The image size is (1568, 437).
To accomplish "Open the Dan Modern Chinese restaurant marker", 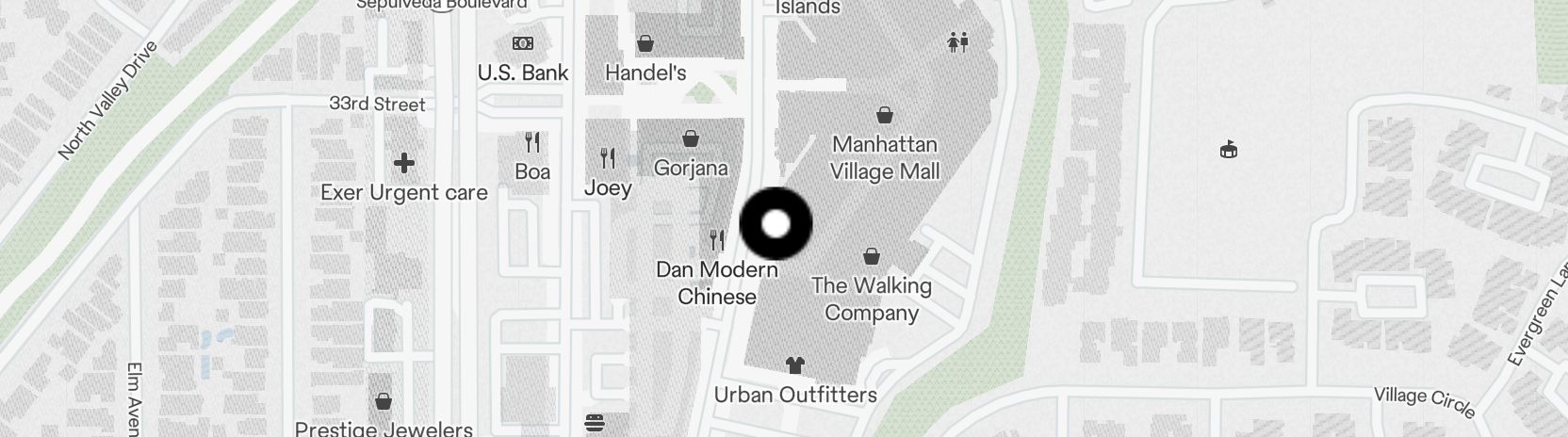I will coord(717,240).
